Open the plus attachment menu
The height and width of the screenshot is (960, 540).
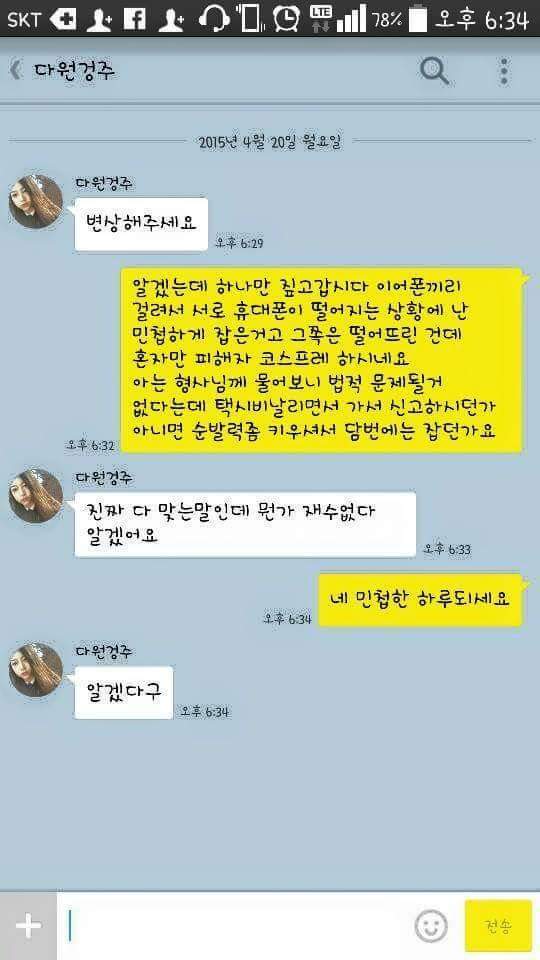28,926
